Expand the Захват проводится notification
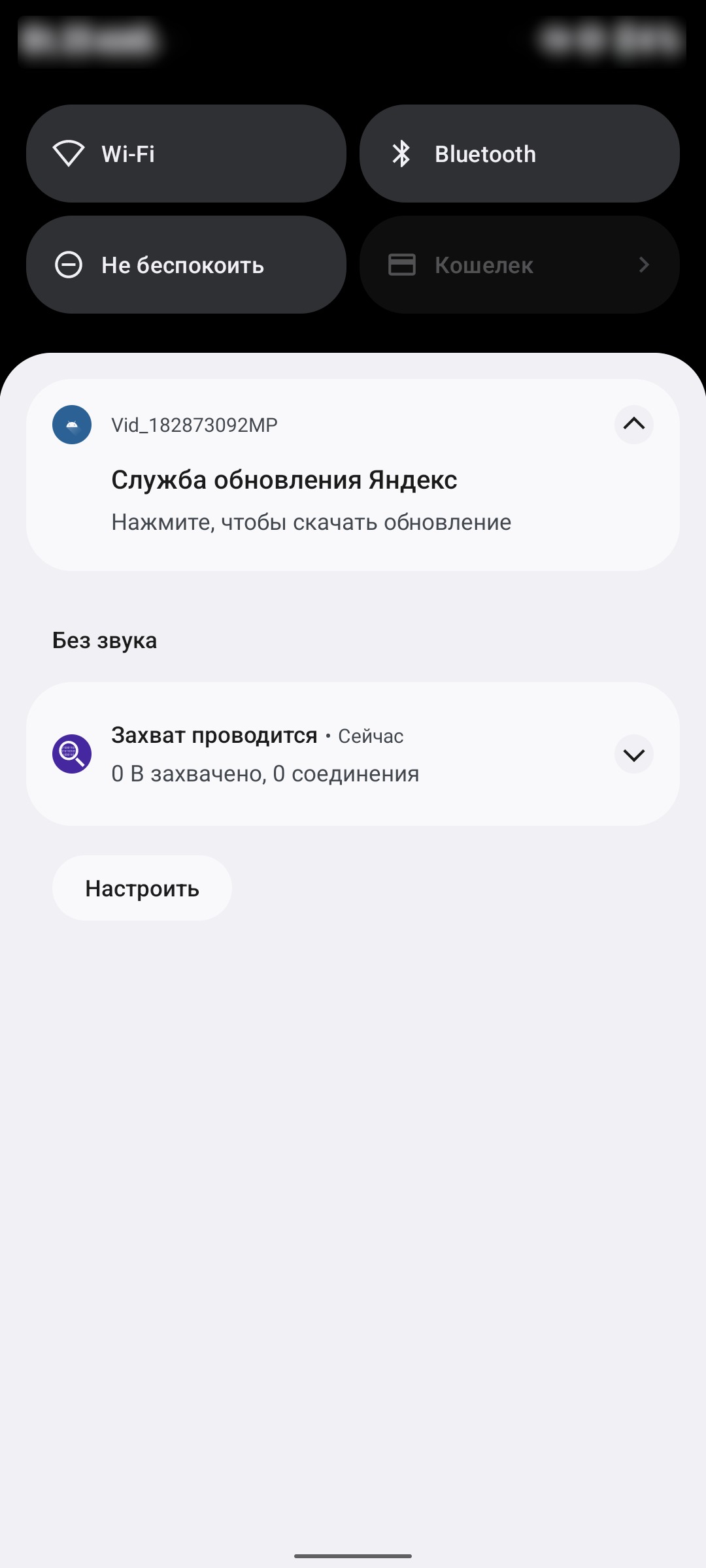Viewport: 706px width, 1568px height. point(633,755)
